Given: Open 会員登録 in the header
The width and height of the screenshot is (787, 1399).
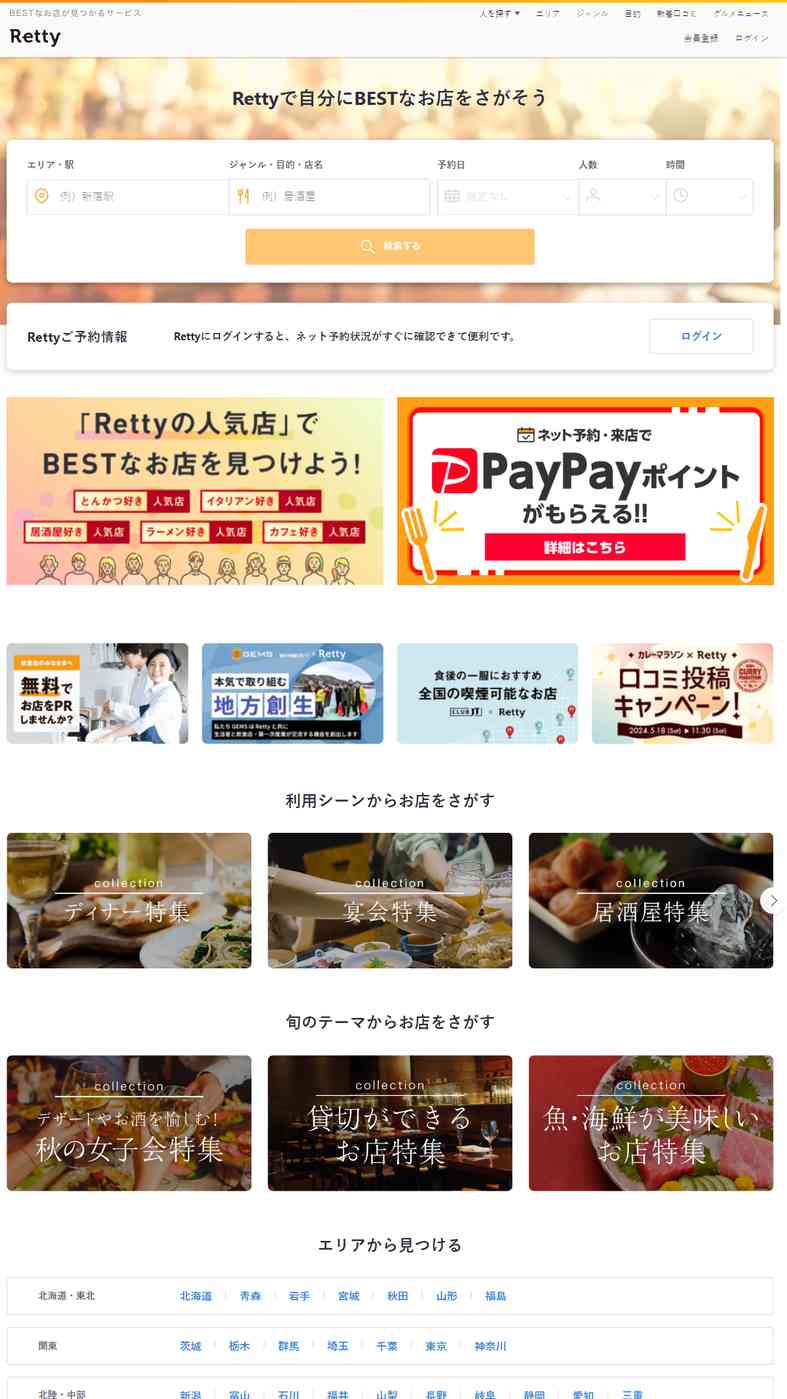Looking at the screenshot, I should [x=700, y=38].
